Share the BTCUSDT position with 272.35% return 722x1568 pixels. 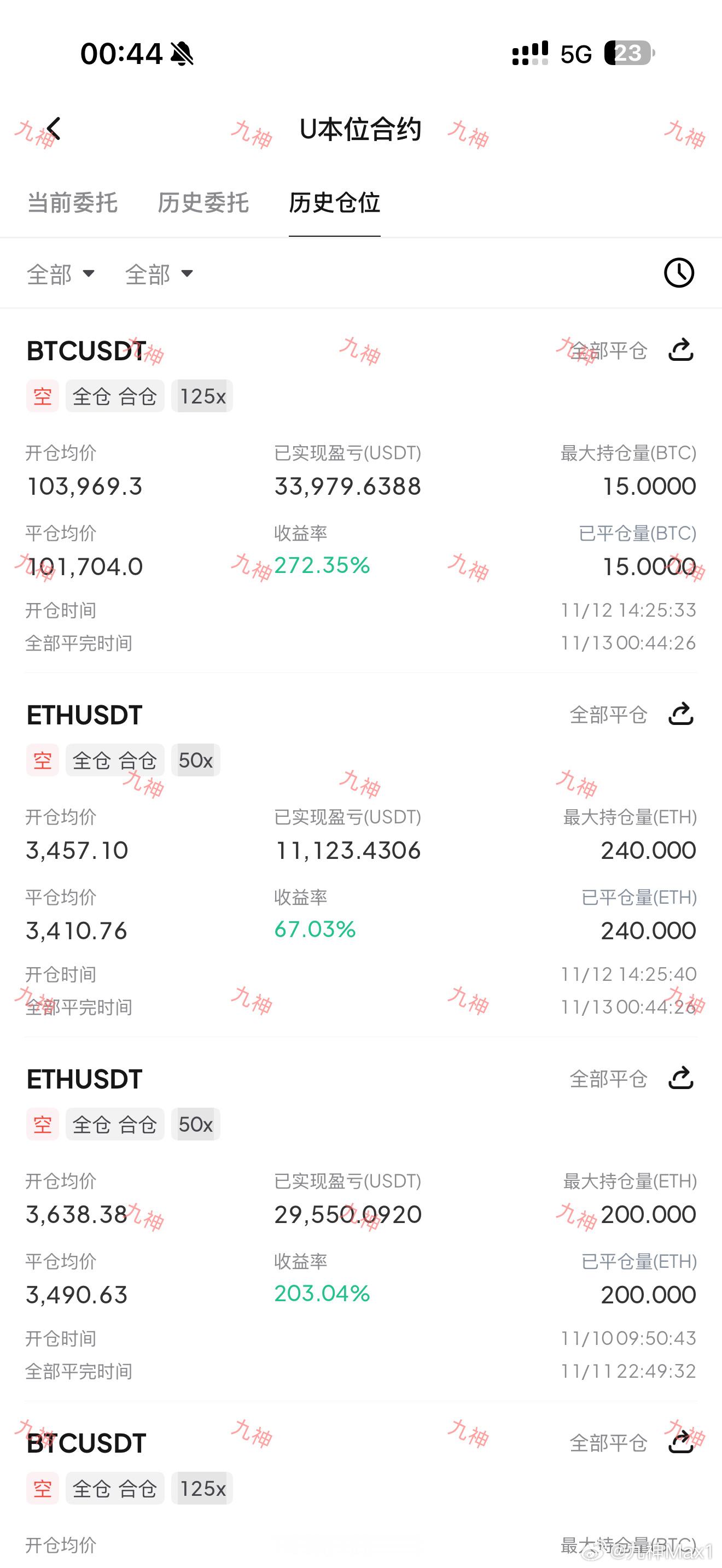(680, 350)
